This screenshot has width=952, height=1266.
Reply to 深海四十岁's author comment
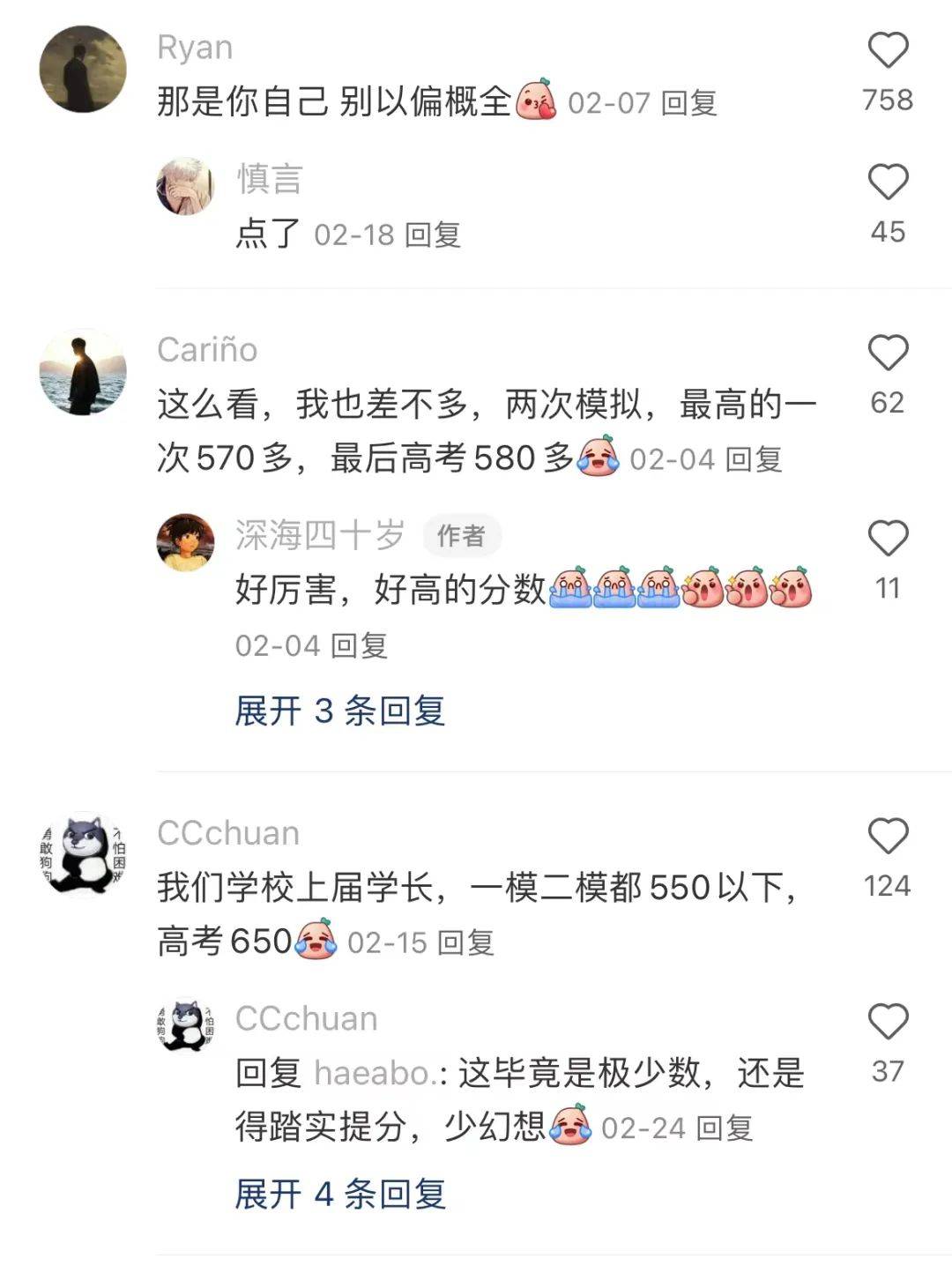pyautogui.click(x=359, y=646)
